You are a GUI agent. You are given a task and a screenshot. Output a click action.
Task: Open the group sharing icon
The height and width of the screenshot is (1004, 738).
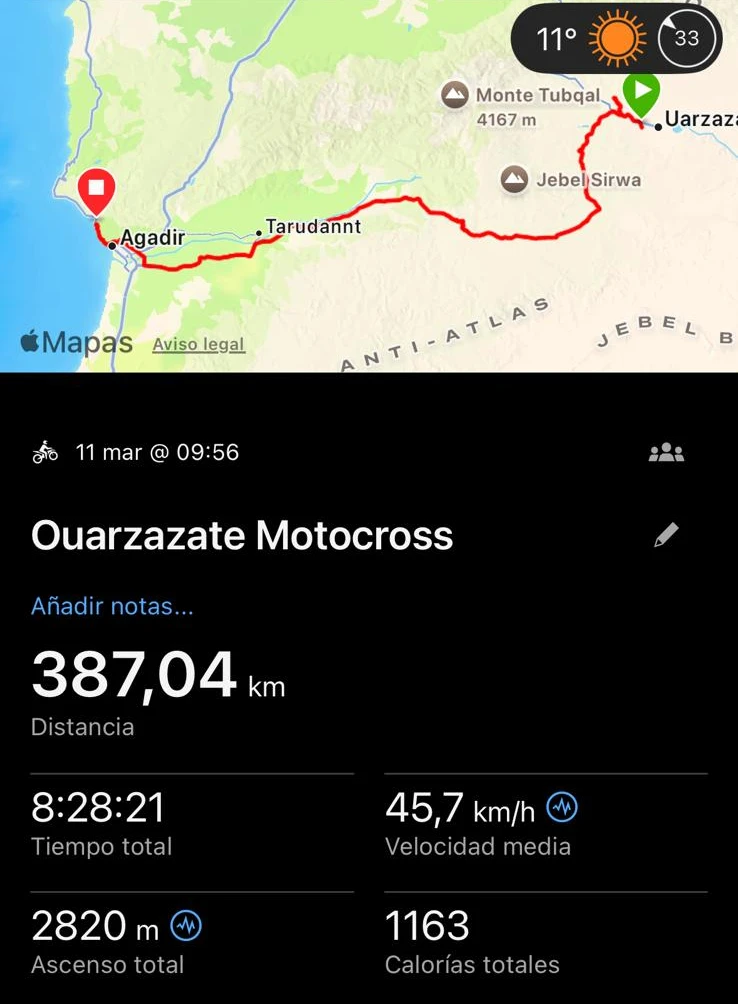click(666, 452)
